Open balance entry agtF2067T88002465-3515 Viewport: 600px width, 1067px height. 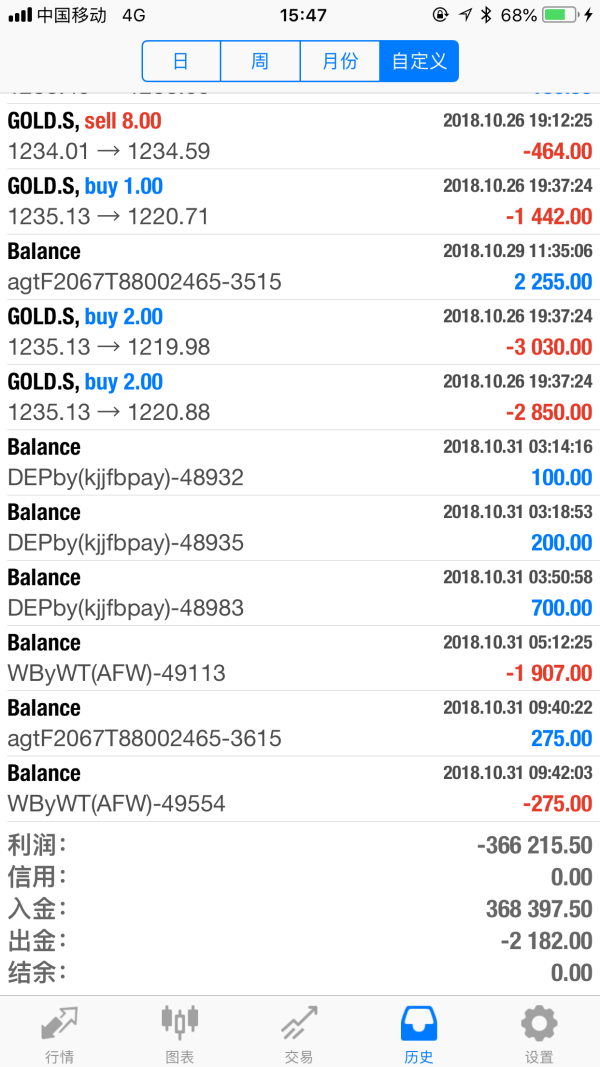(x=300, y=267)
